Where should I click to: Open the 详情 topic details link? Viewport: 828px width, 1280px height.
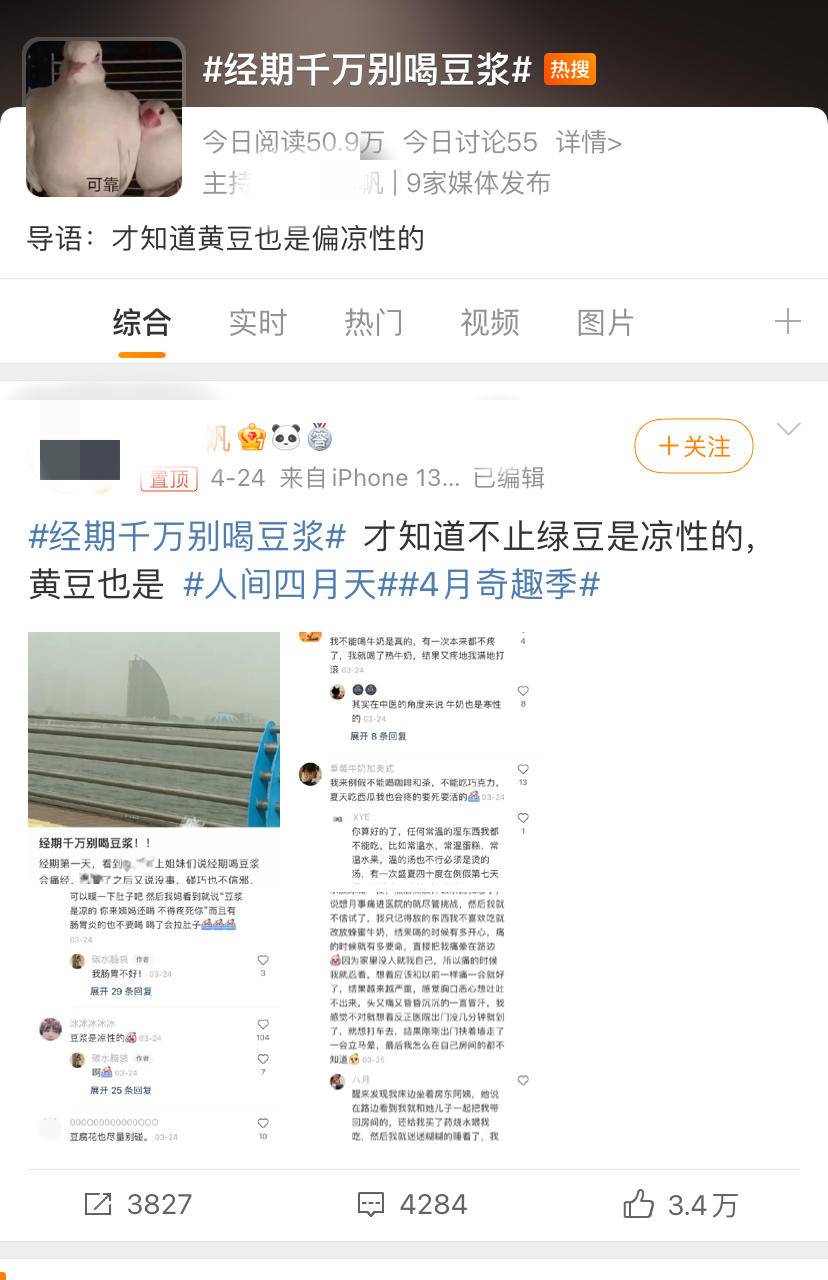588,143
